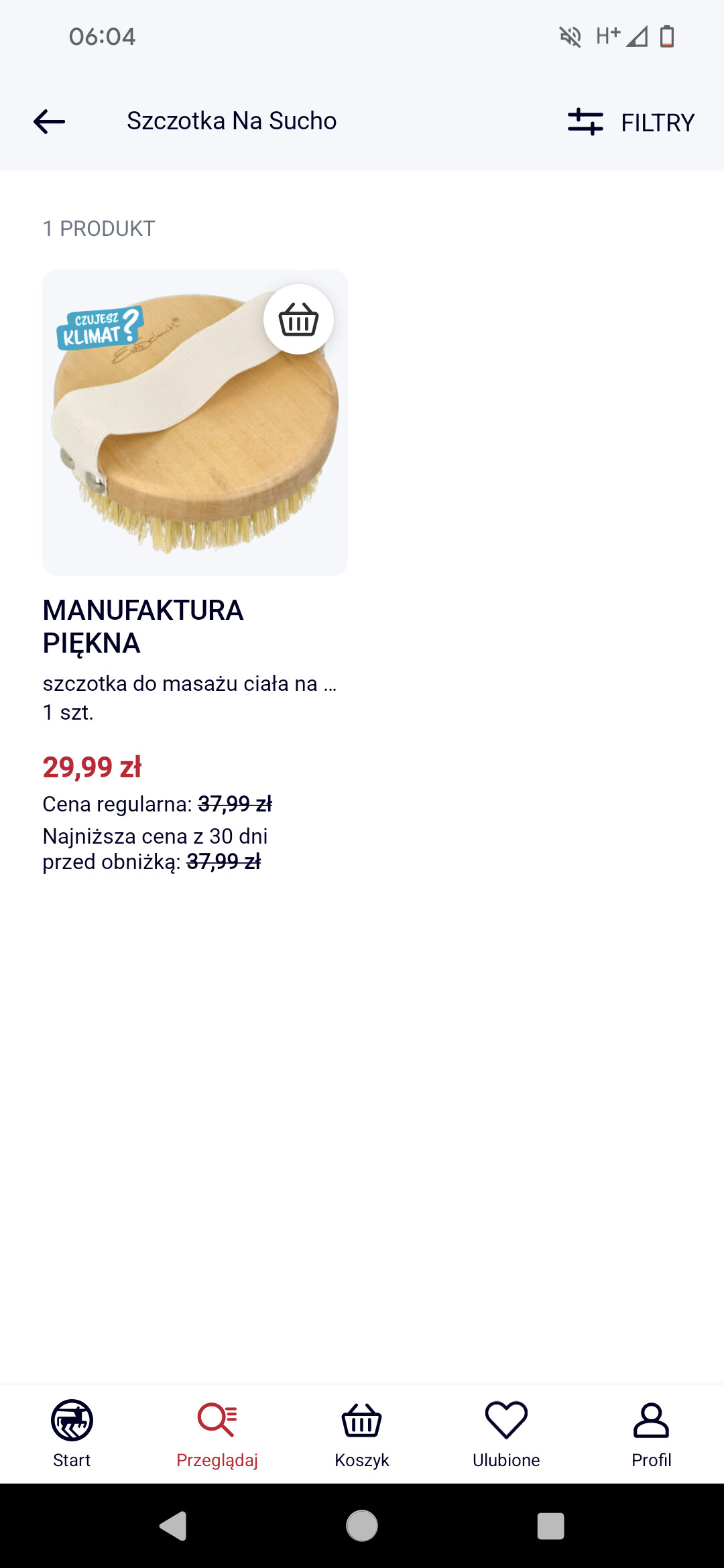Open the FILTRY filter options
The width and height of the screenshot is (724, 1568).
click(631, 122)
